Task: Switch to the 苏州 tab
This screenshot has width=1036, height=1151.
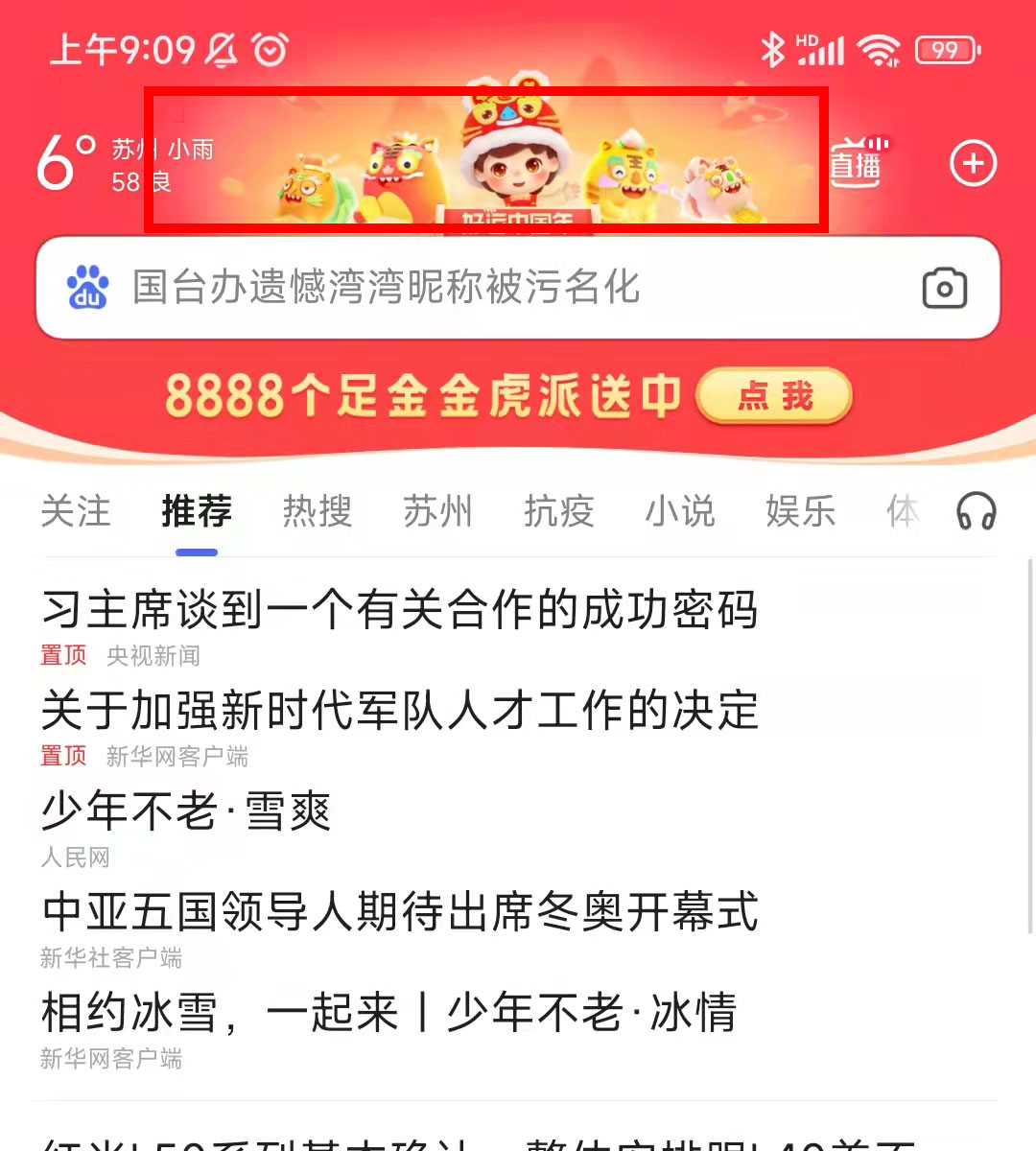Action: tap(438, 511)
